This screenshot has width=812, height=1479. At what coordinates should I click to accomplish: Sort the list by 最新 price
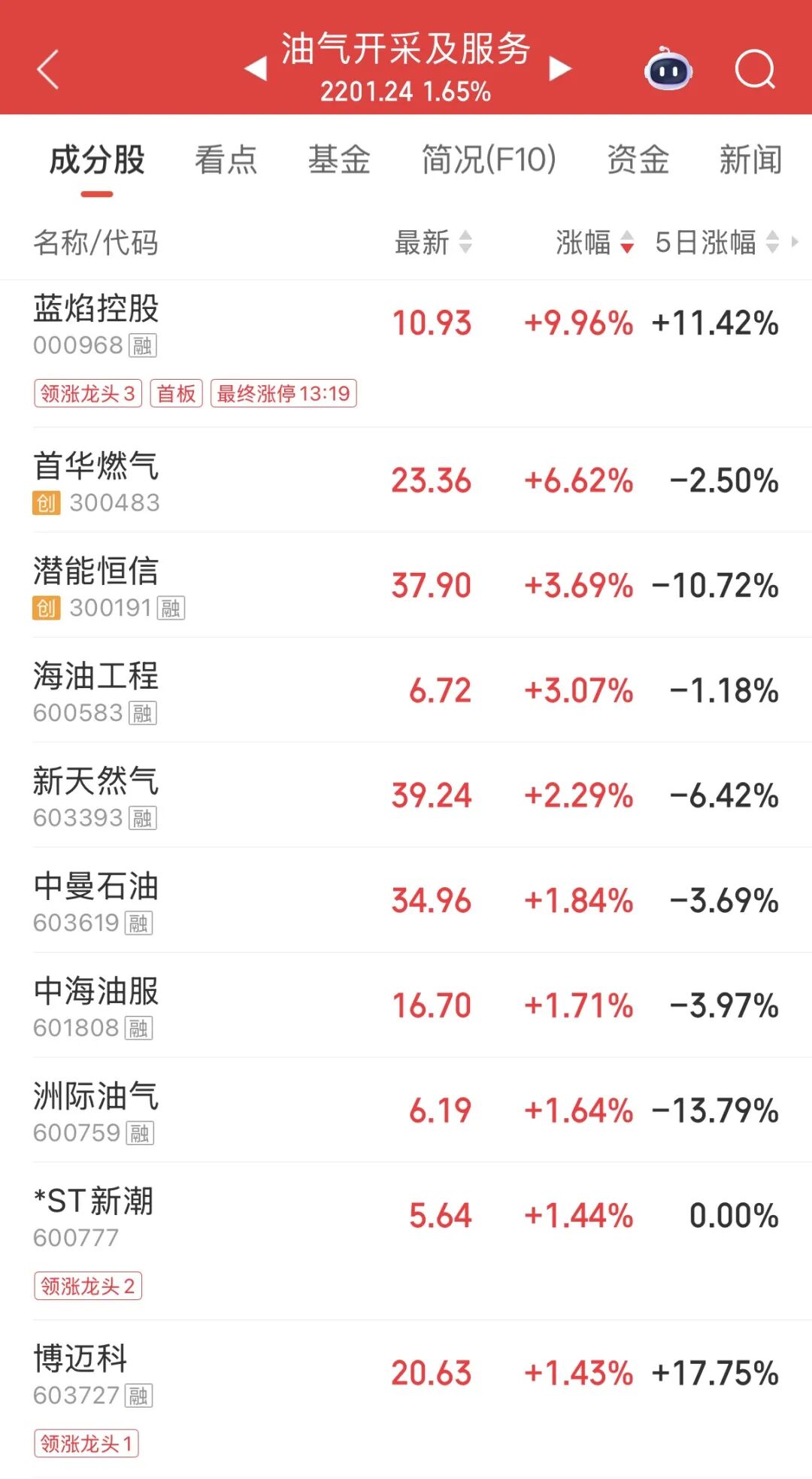[x=433, y=243]
